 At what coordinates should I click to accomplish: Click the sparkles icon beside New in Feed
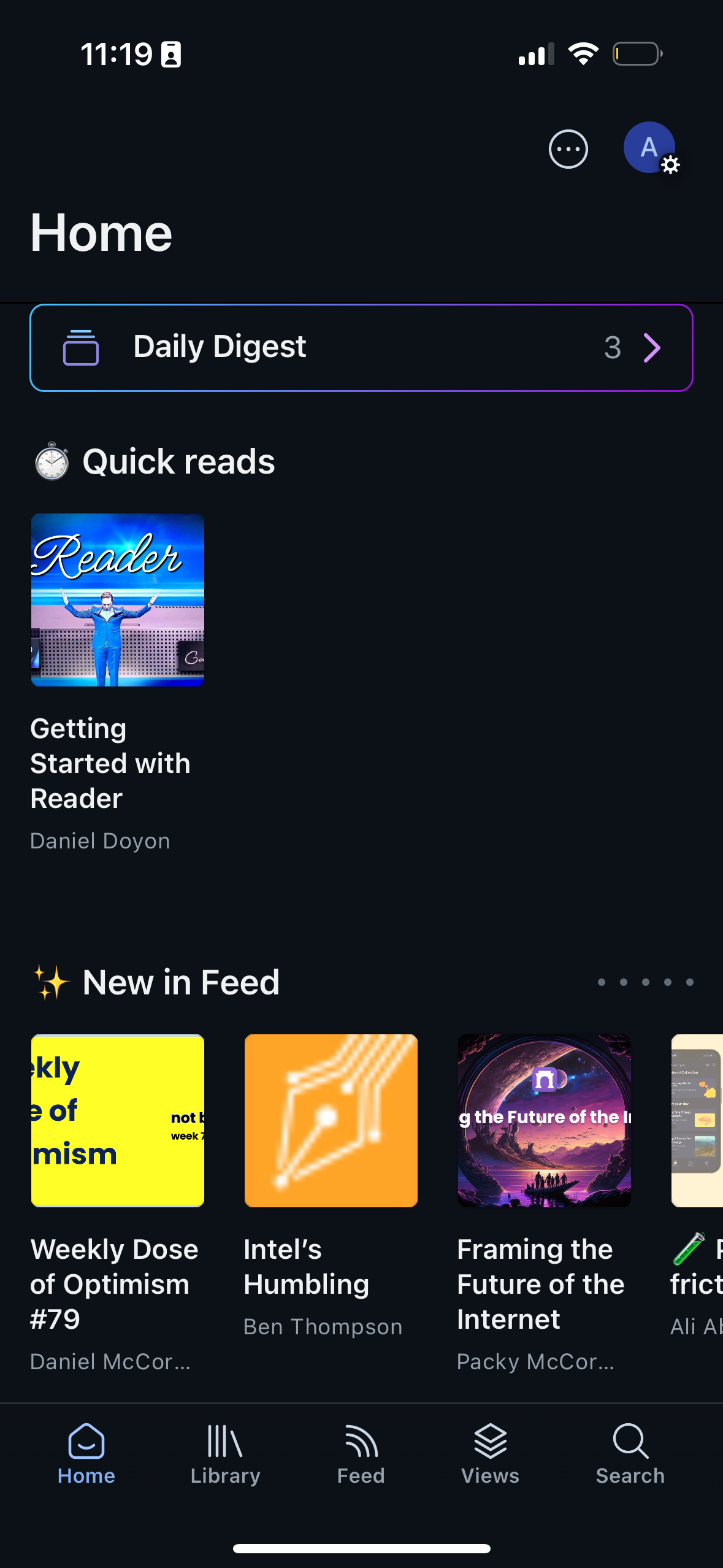point(52,982)
